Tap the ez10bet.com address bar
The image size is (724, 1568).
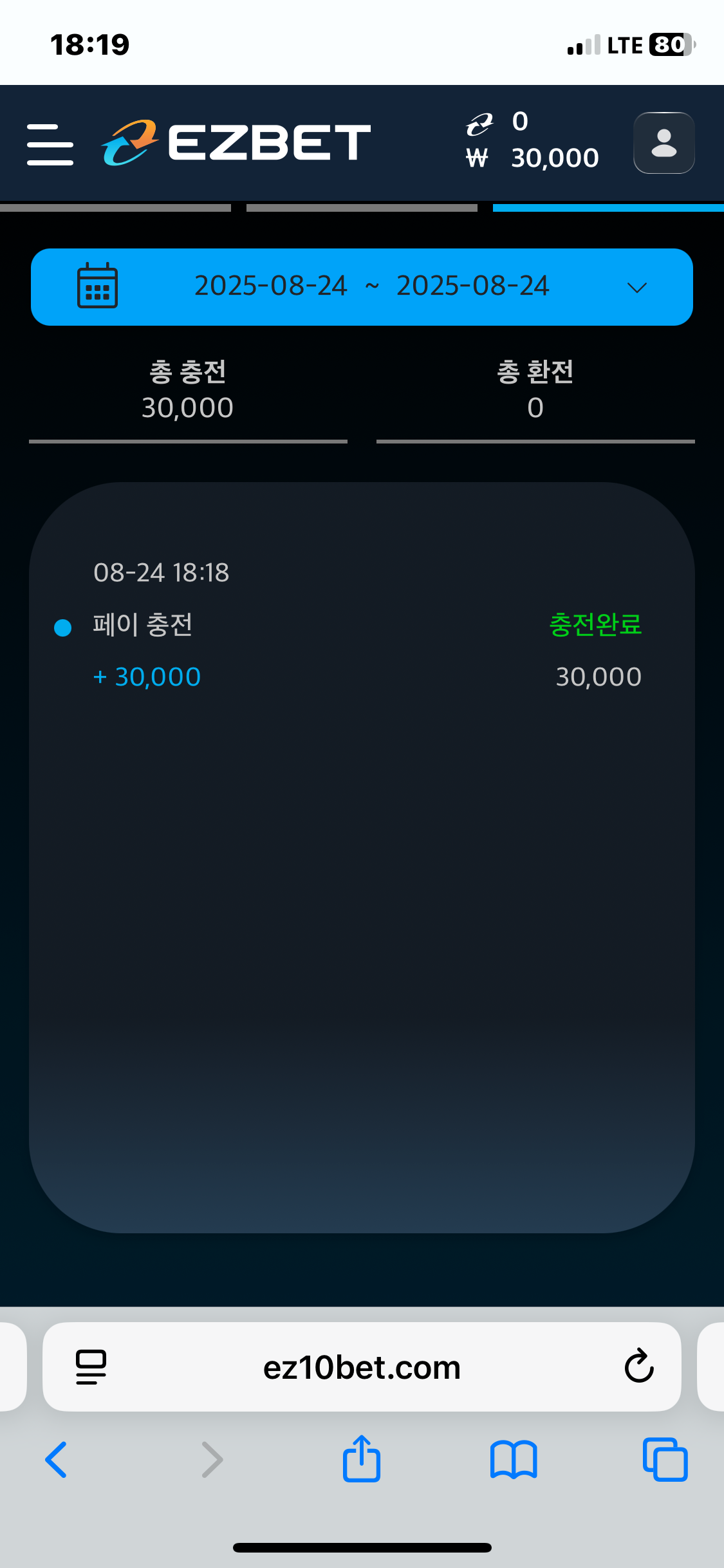(362, 1368)
